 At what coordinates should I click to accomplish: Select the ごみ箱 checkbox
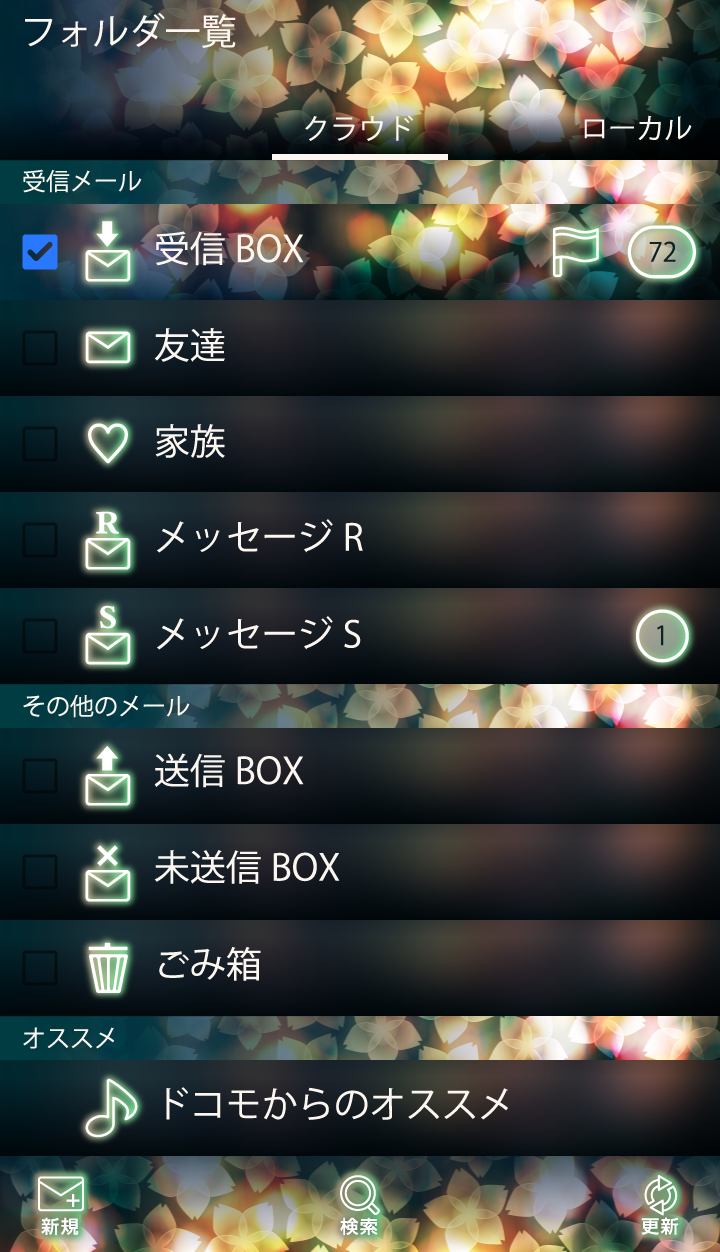[40, 967]
